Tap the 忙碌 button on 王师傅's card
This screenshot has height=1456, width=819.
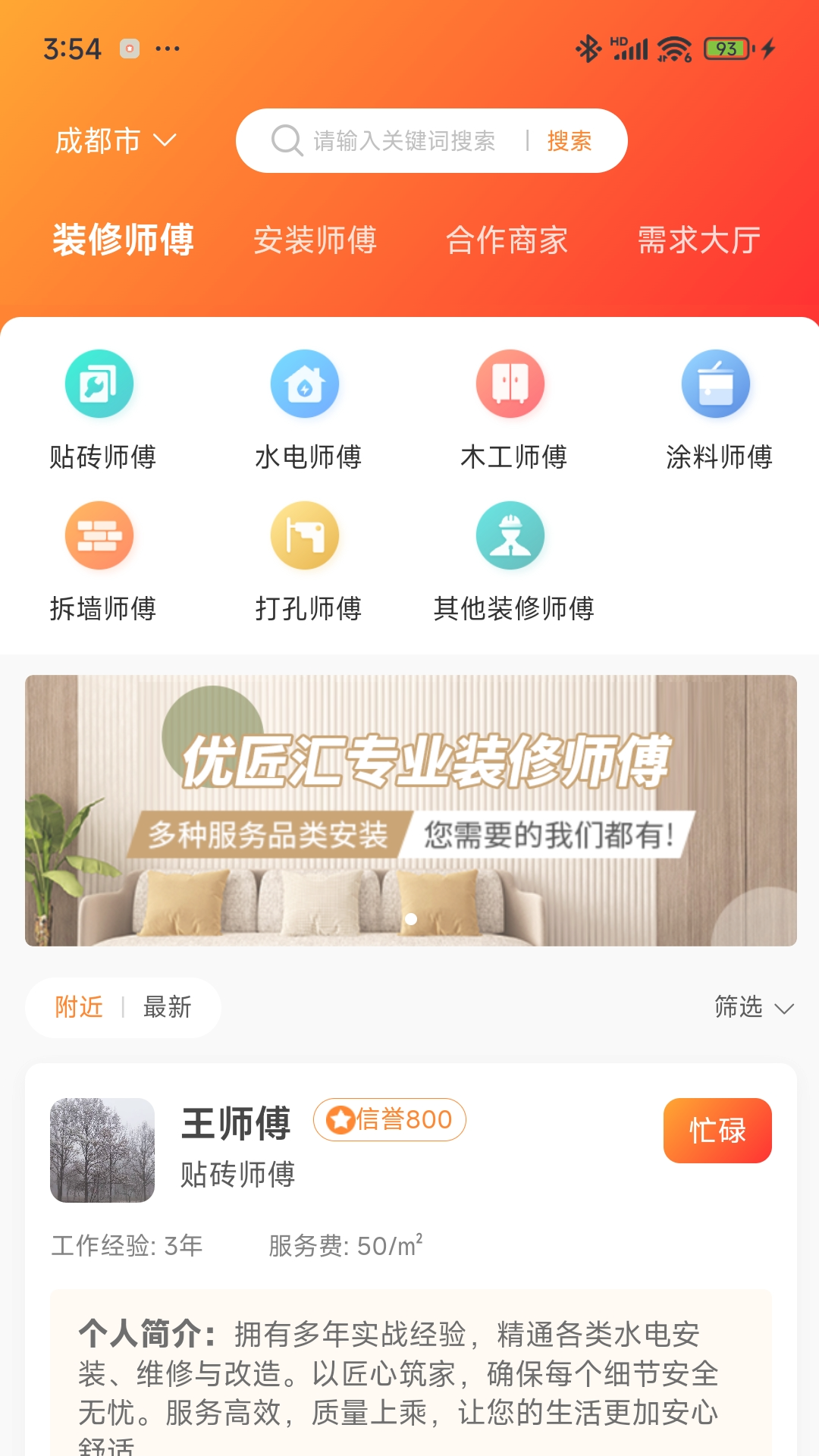tap(717, 1130)
